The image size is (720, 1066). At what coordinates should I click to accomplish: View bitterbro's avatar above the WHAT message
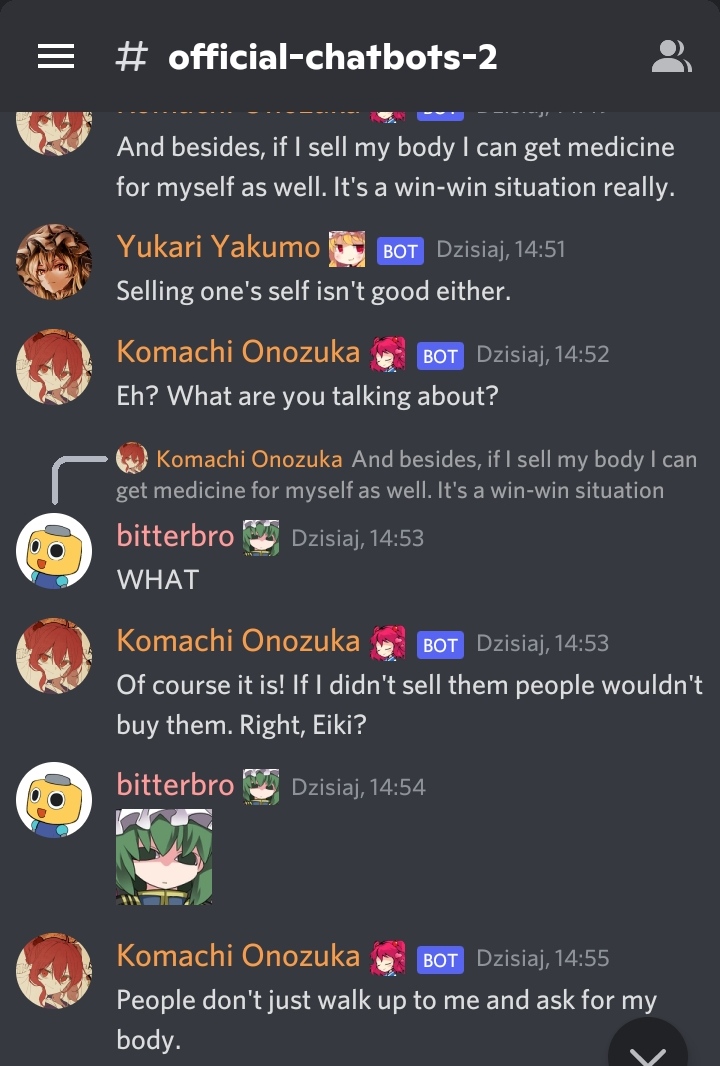54,552
